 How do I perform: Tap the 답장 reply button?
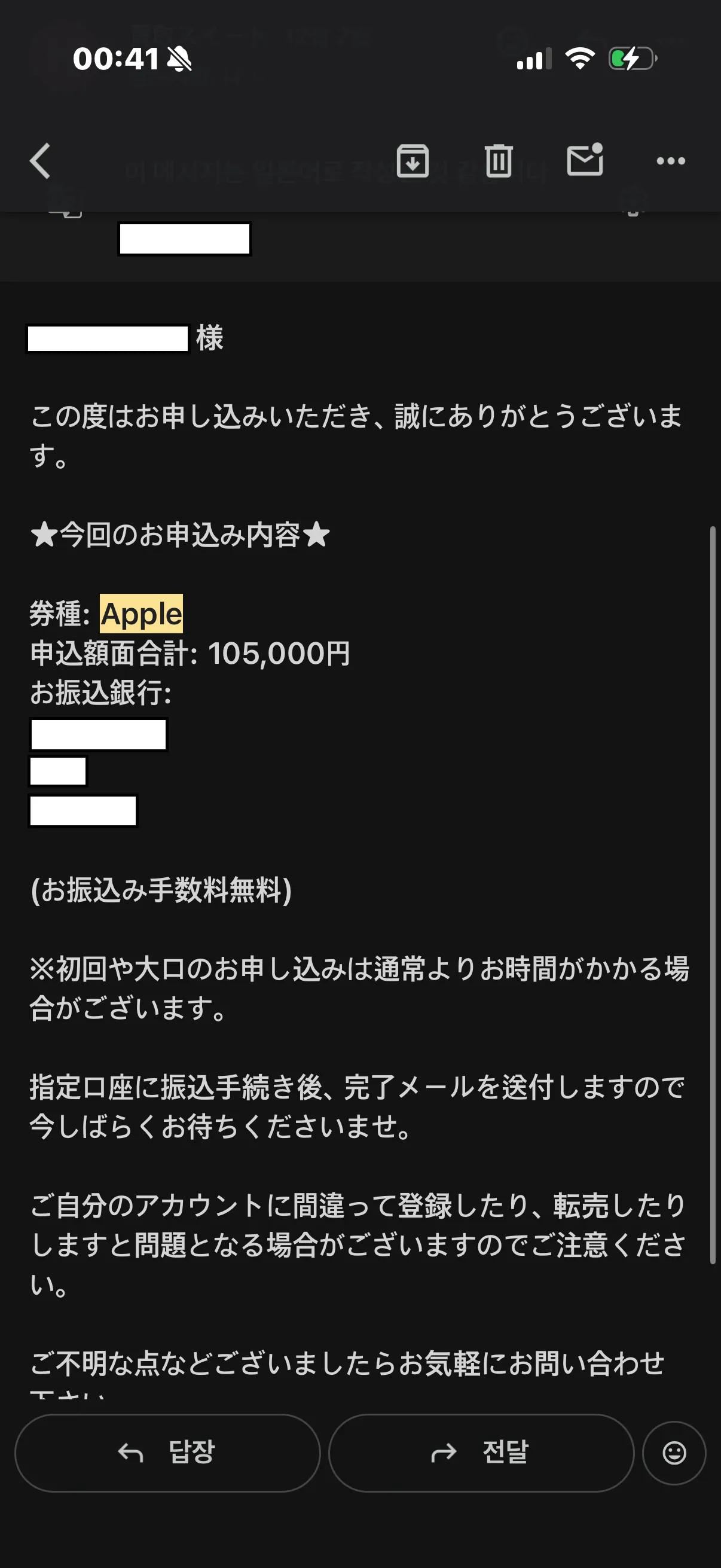167,1453
